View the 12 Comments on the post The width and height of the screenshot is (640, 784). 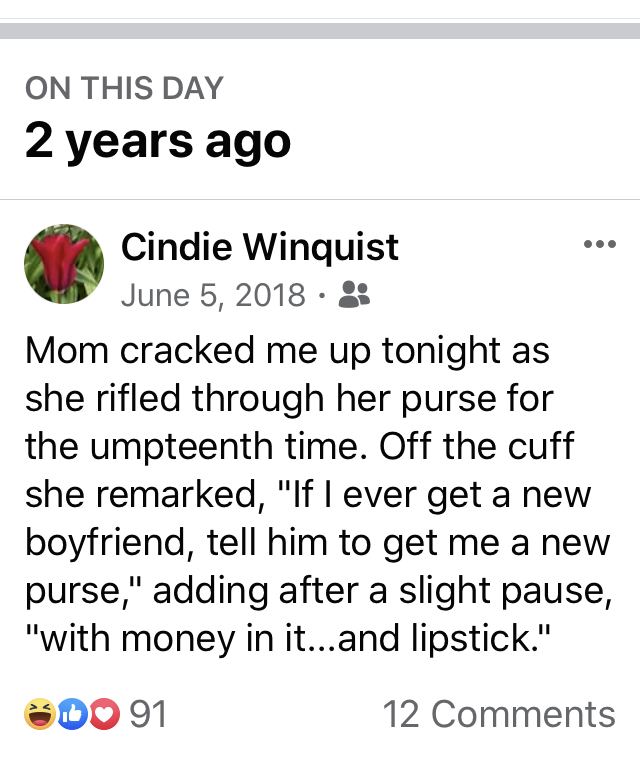498,714
